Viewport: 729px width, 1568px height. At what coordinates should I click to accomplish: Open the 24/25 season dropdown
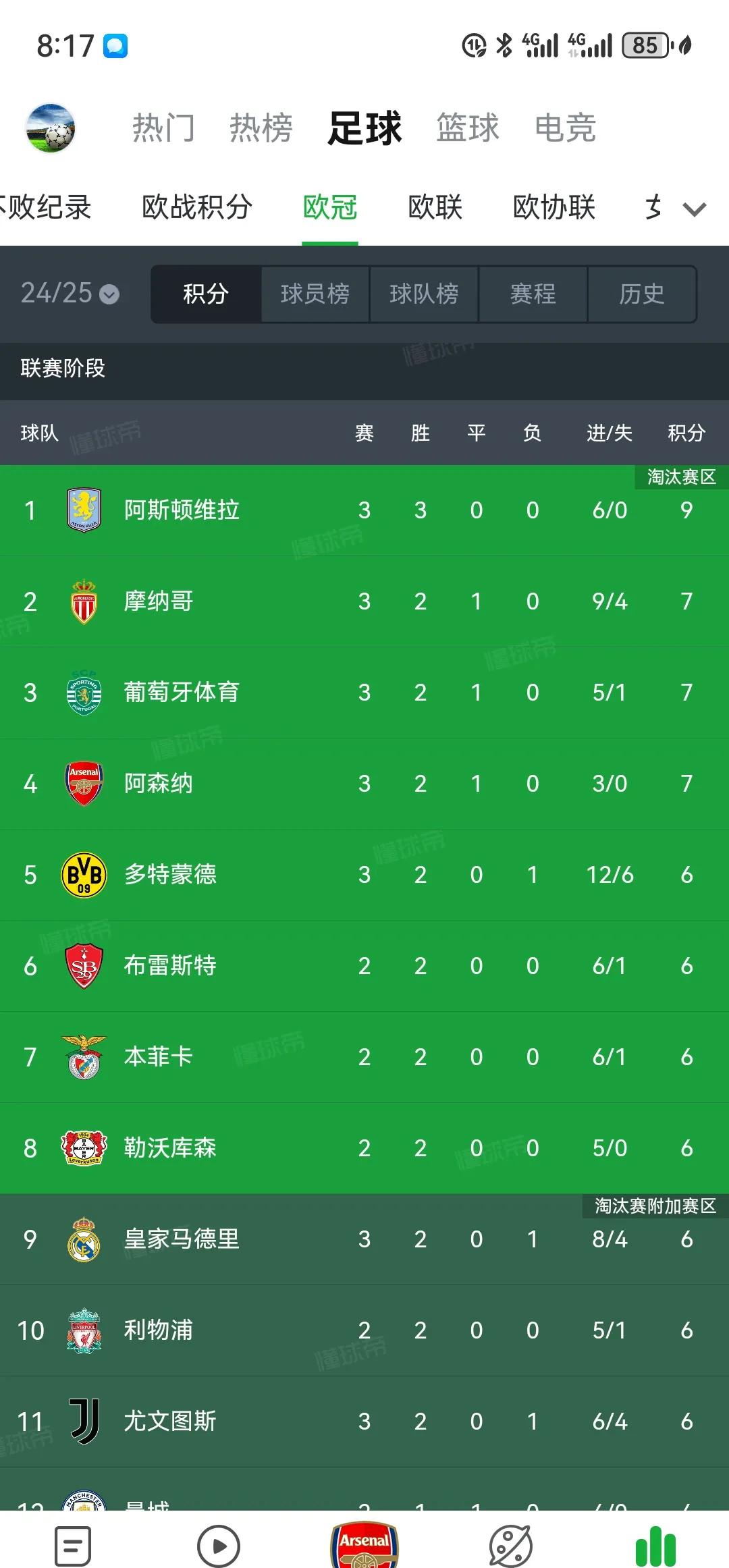tap(70, 294)
